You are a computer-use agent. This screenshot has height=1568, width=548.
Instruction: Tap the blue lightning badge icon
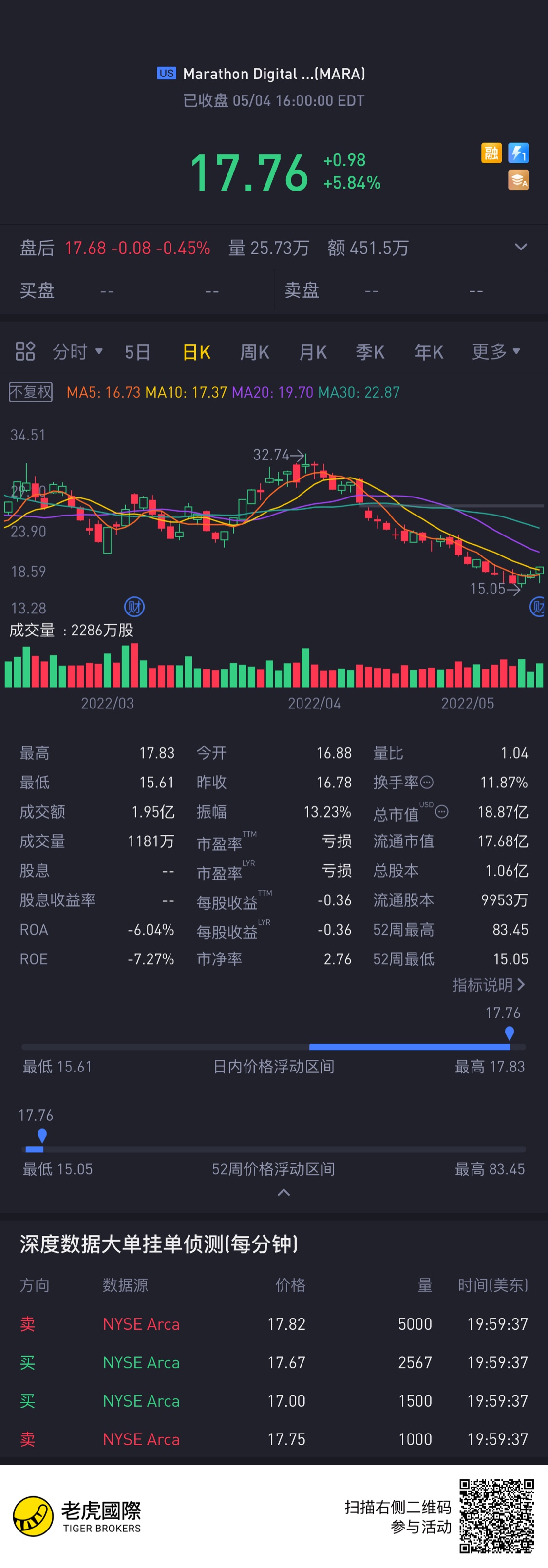click(518, 153)
